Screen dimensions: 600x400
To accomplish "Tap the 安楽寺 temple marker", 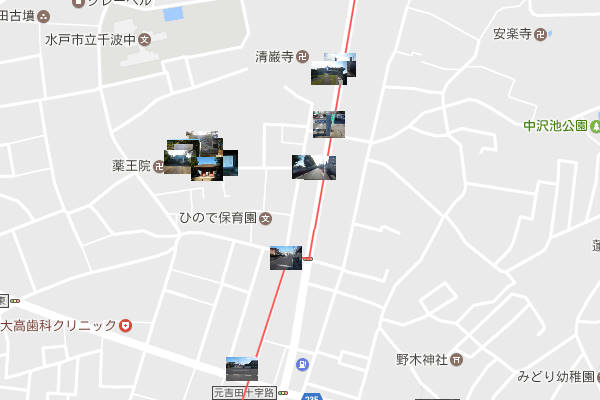I will point(541,33).
